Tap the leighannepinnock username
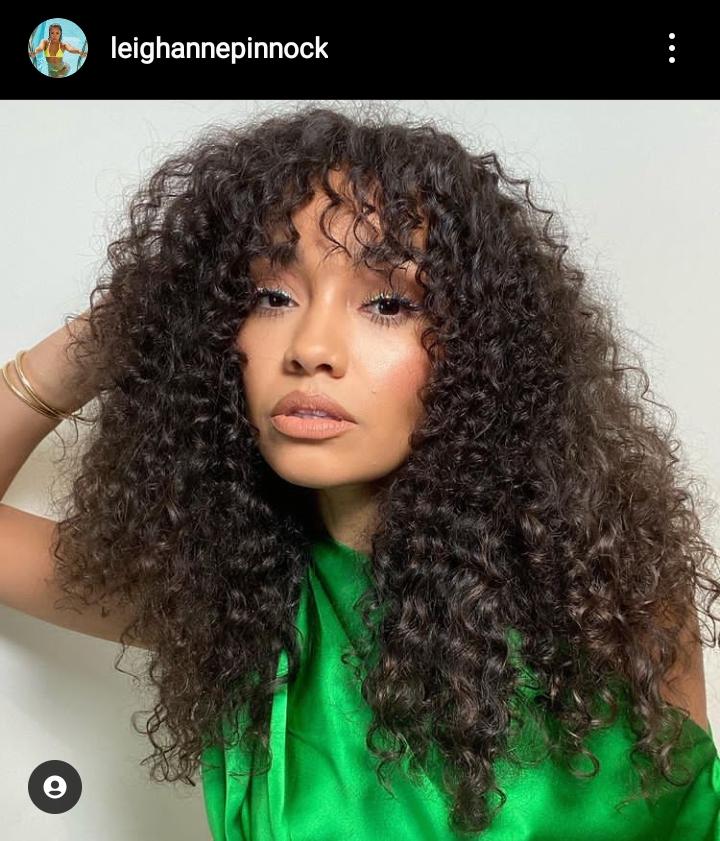 coord(219,48)
